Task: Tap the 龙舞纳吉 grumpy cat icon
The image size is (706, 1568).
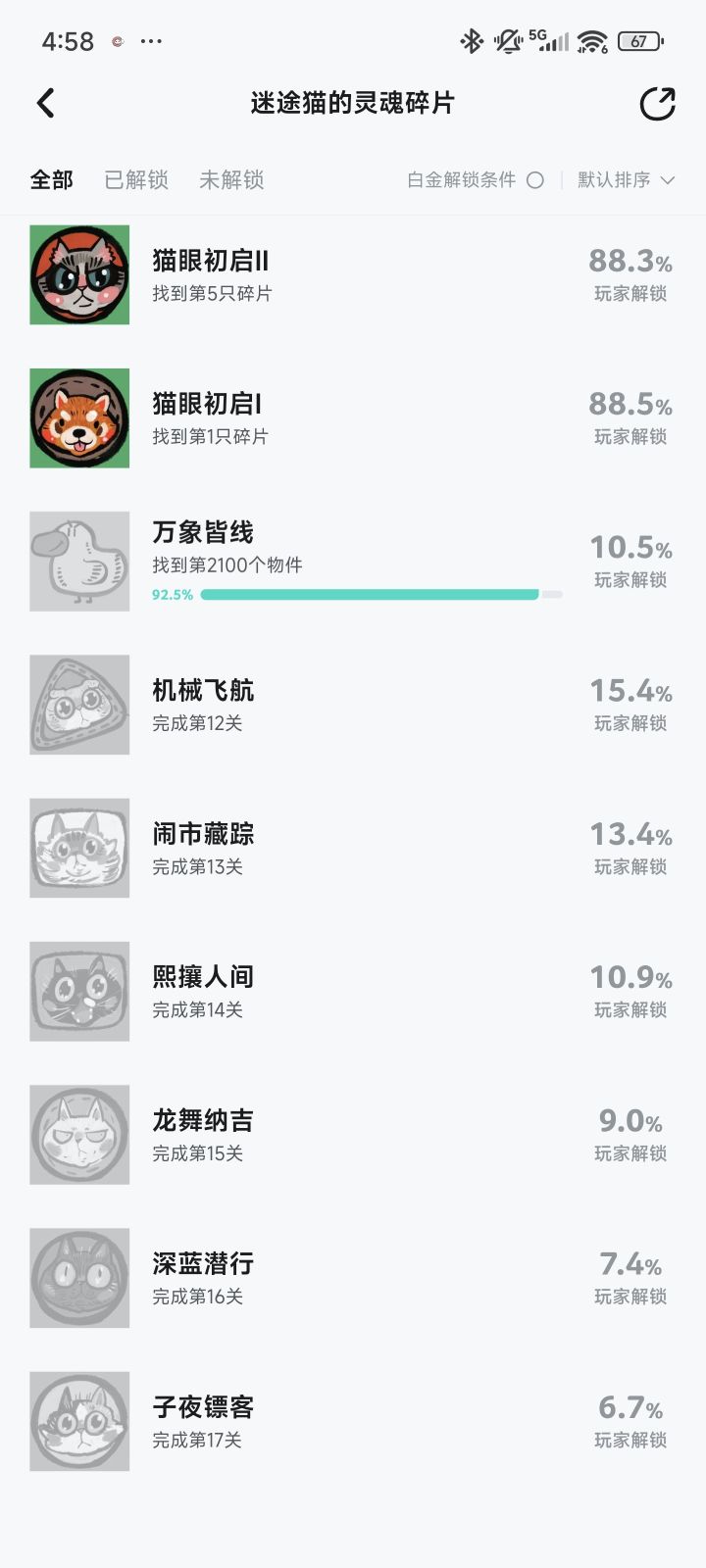Action: [x=78, y=1134]
